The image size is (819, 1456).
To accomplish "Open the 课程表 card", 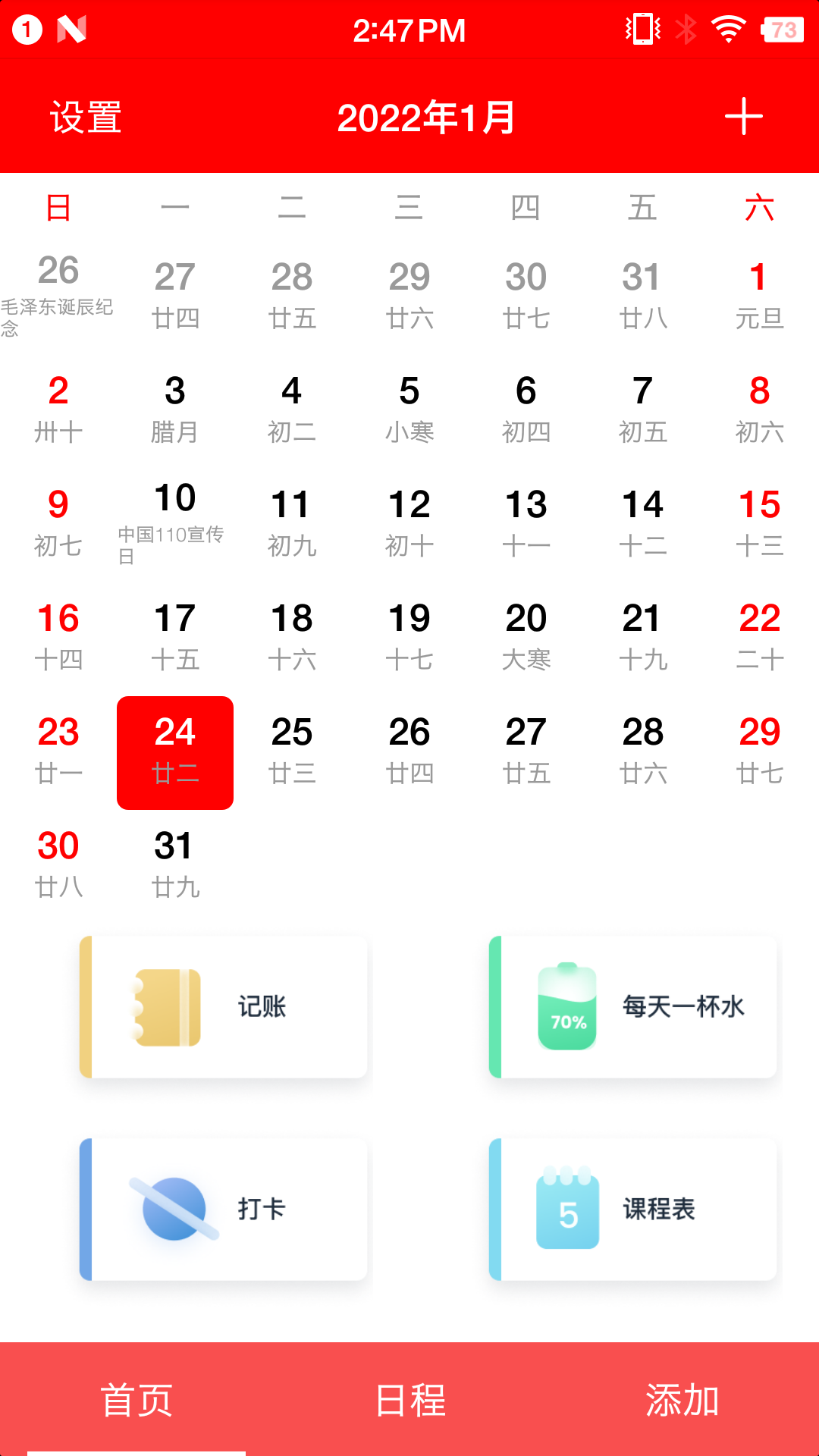I will click(633, 1210).
